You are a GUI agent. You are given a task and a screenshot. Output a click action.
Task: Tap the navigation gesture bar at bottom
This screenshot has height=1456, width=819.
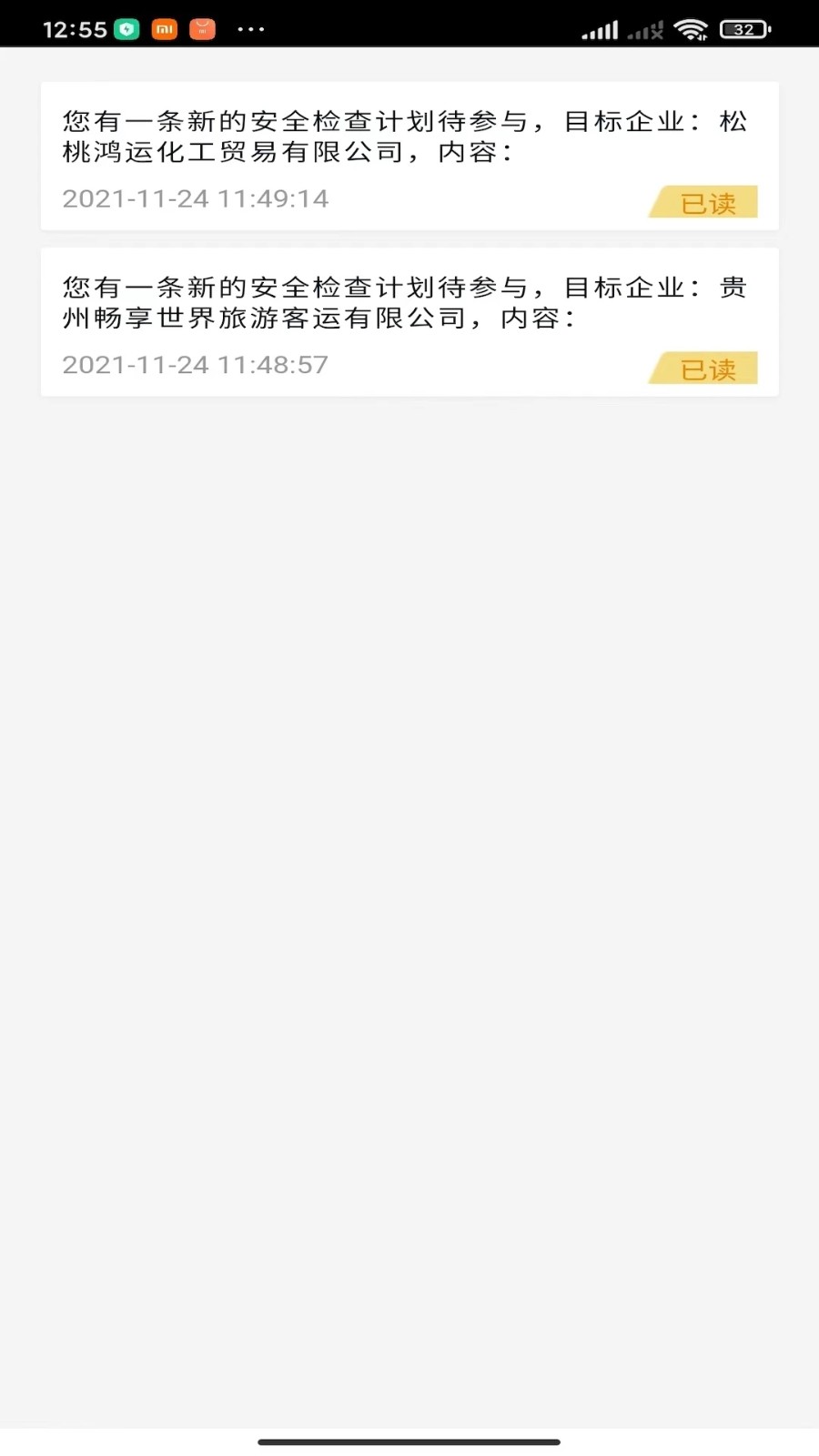click(409, 1443)
